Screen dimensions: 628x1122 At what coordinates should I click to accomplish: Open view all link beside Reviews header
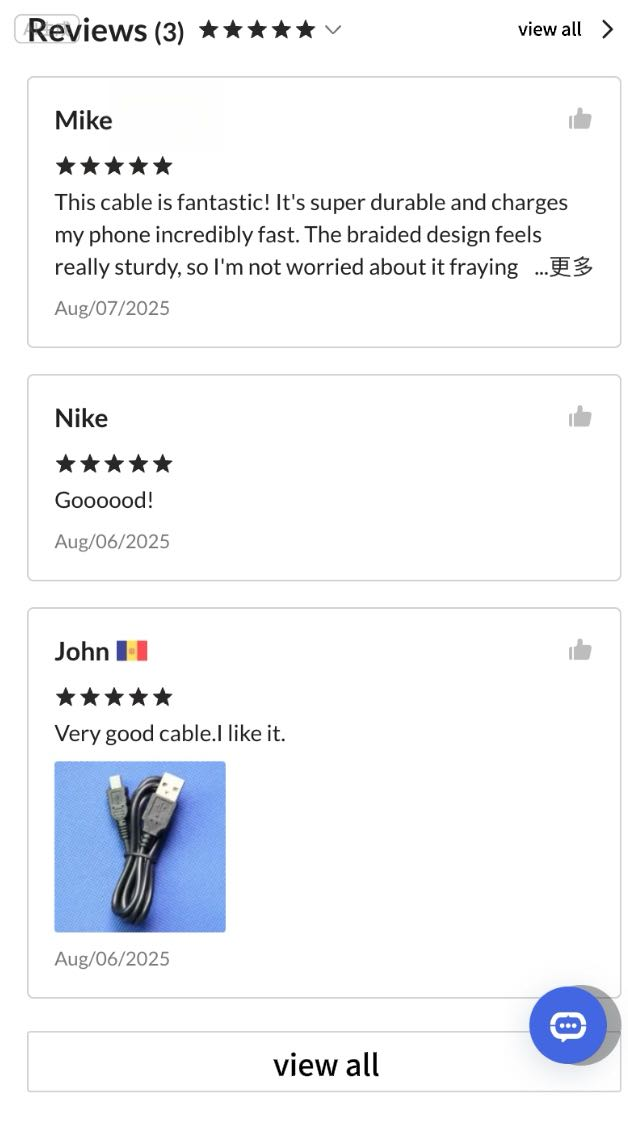pyautogui.click(x=564, y=29)
